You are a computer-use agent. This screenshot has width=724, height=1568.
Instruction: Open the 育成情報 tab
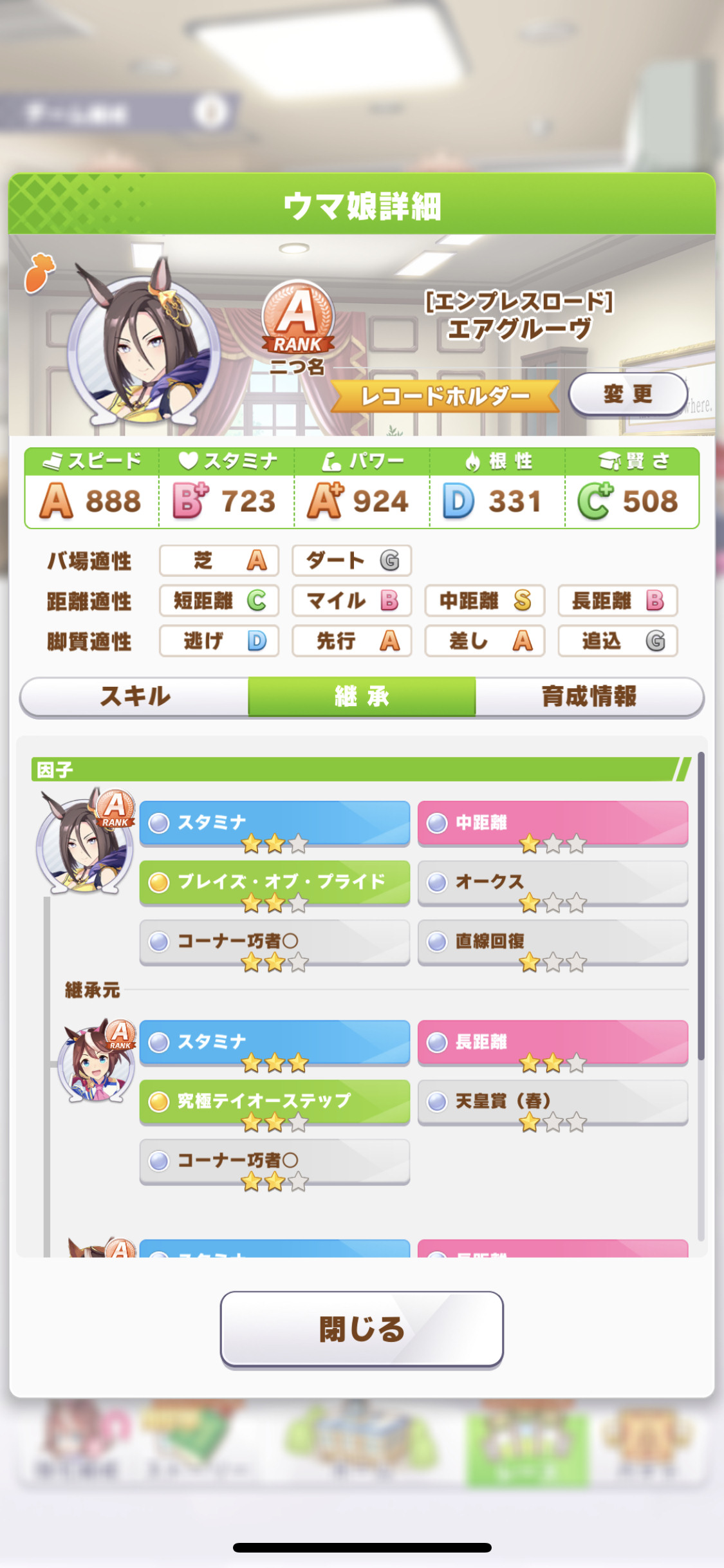click(x=589, y=696)
